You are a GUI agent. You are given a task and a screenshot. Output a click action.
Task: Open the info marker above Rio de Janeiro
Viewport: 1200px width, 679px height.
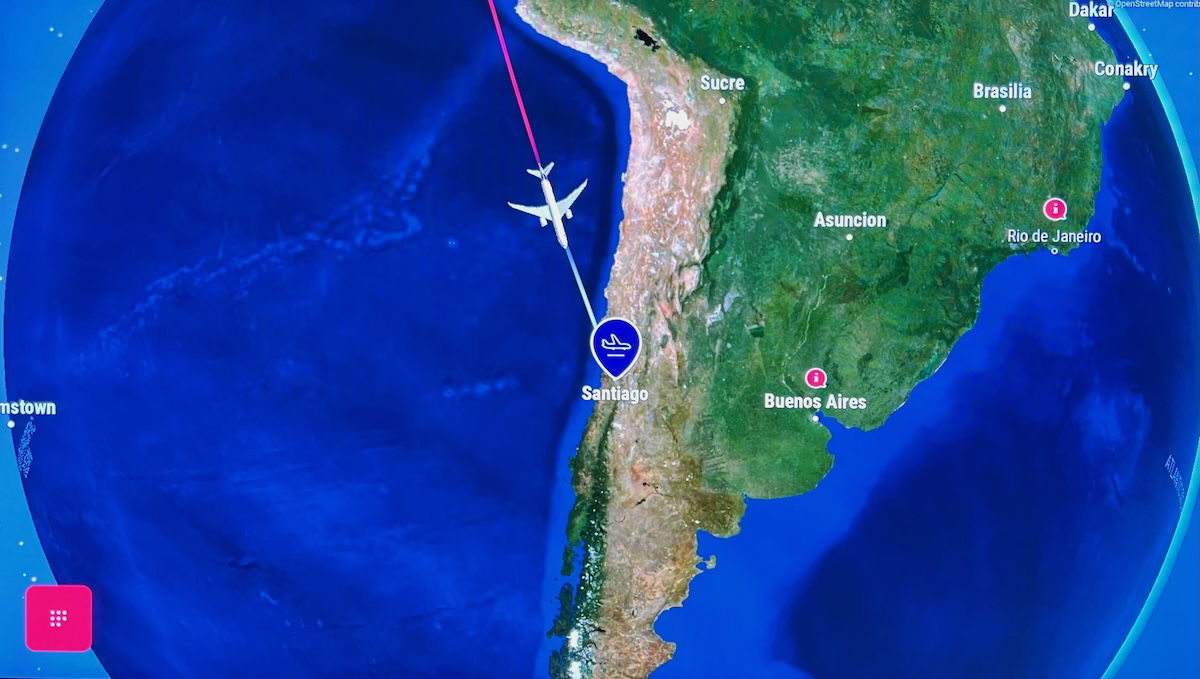click(x=1054, y=209)
